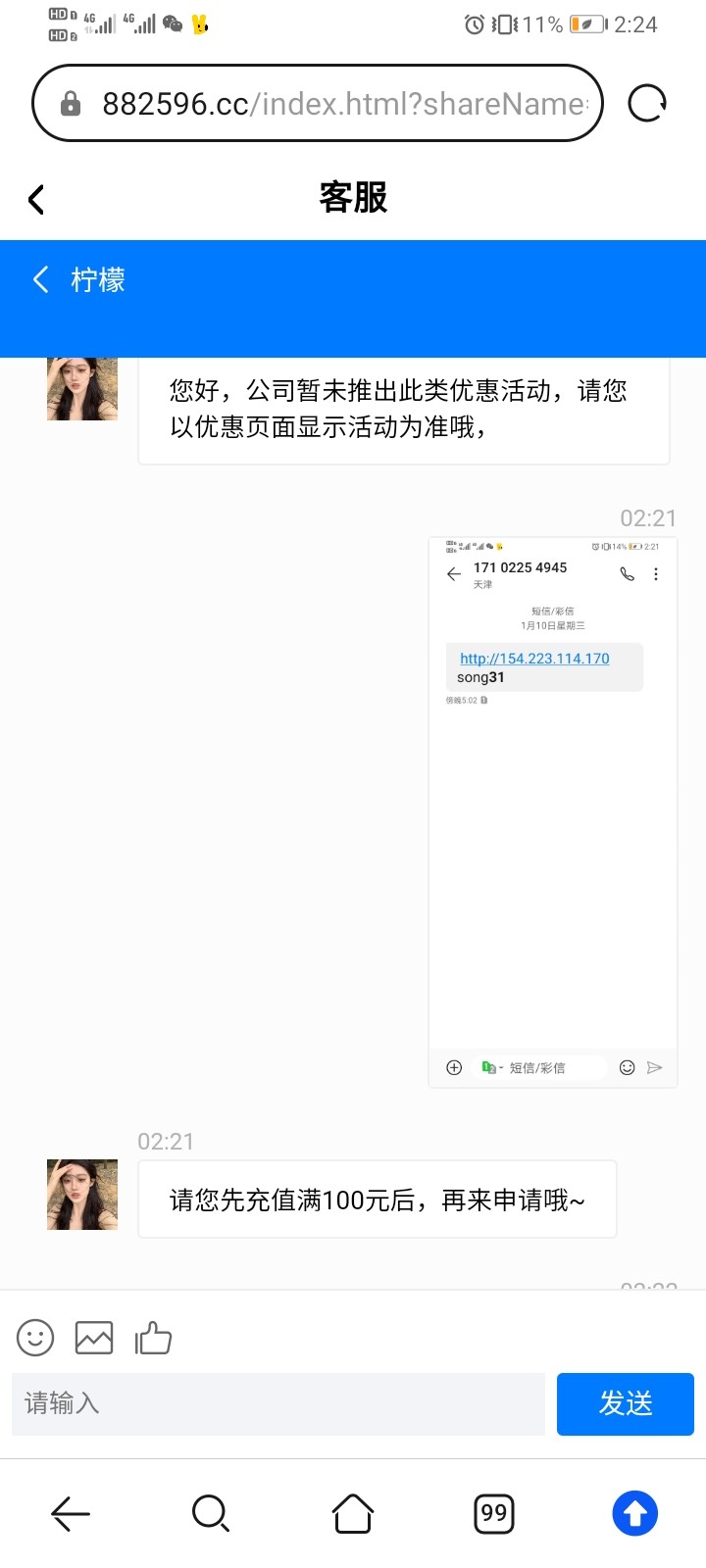Open browser search
Image resolution: width=706 pixels, height=1568 pixels.
pos(211,1513)
